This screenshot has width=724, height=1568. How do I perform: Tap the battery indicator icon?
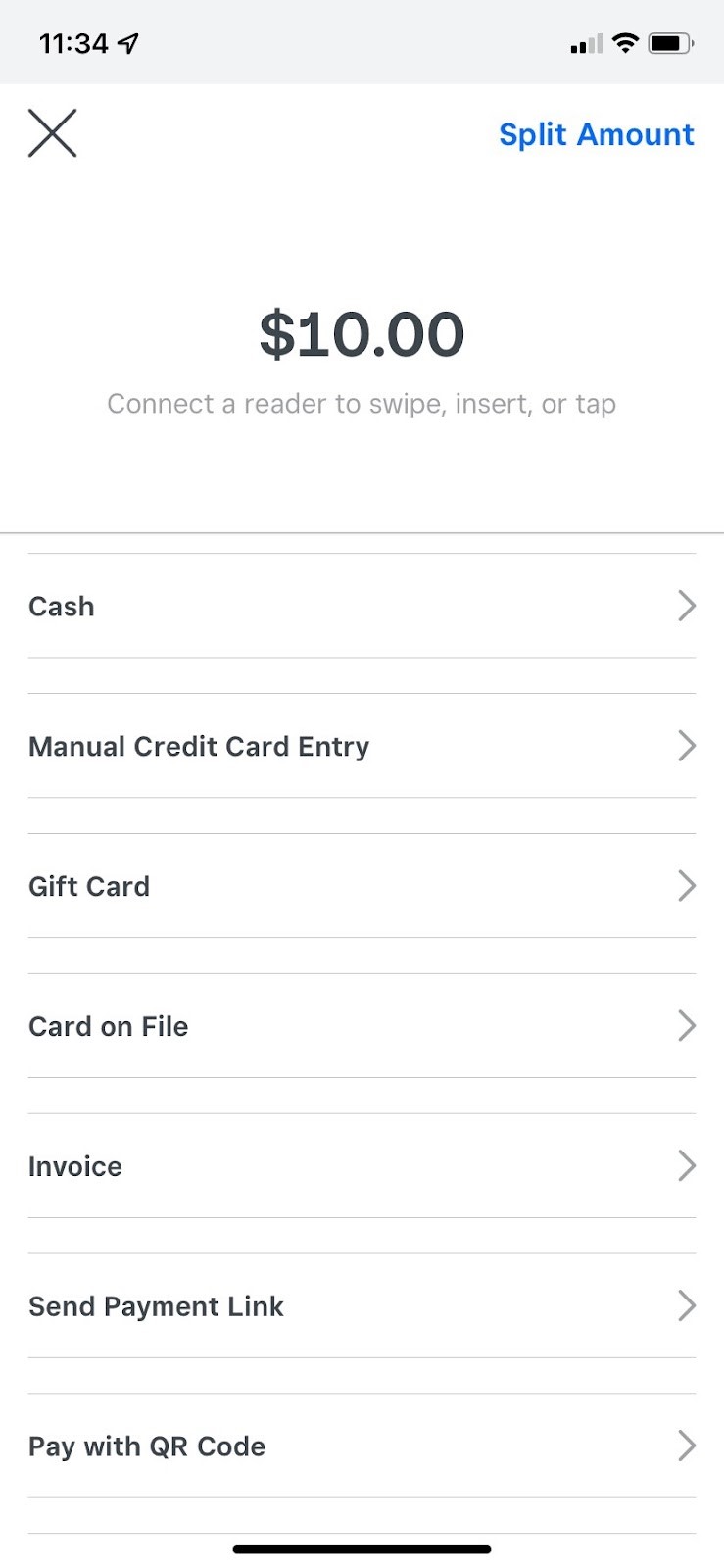[x=672, y=41]
